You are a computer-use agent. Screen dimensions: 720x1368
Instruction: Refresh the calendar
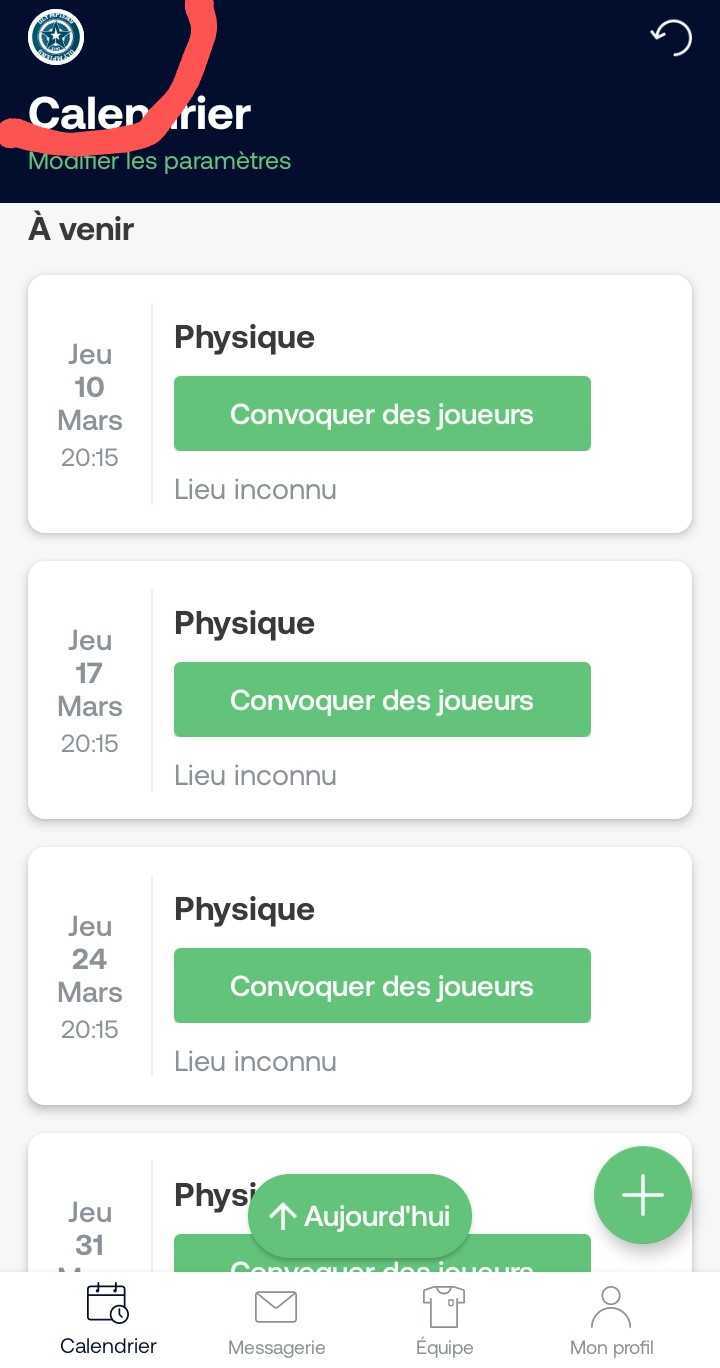pos(671,38)
